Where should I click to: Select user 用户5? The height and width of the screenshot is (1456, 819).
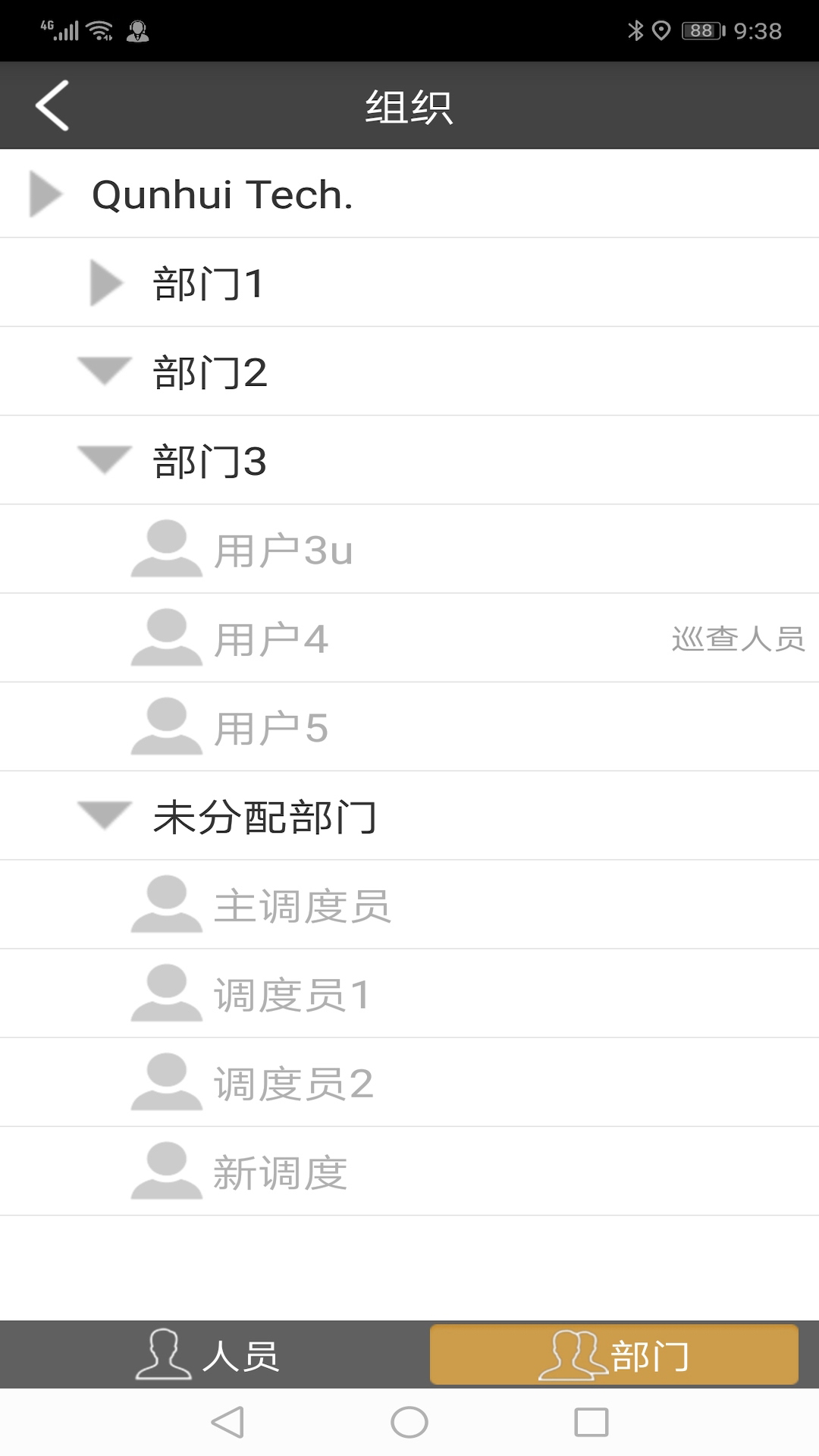point(271,727)
